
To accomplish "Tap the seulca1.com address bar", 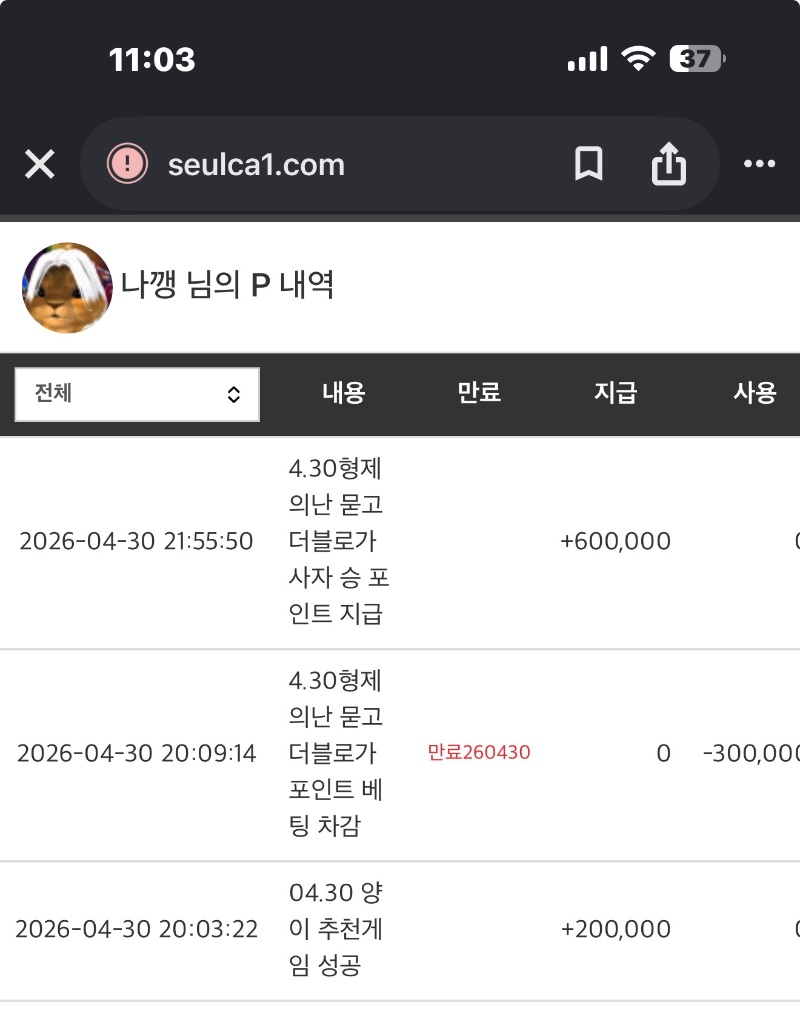I will click(x=300, y=165).
